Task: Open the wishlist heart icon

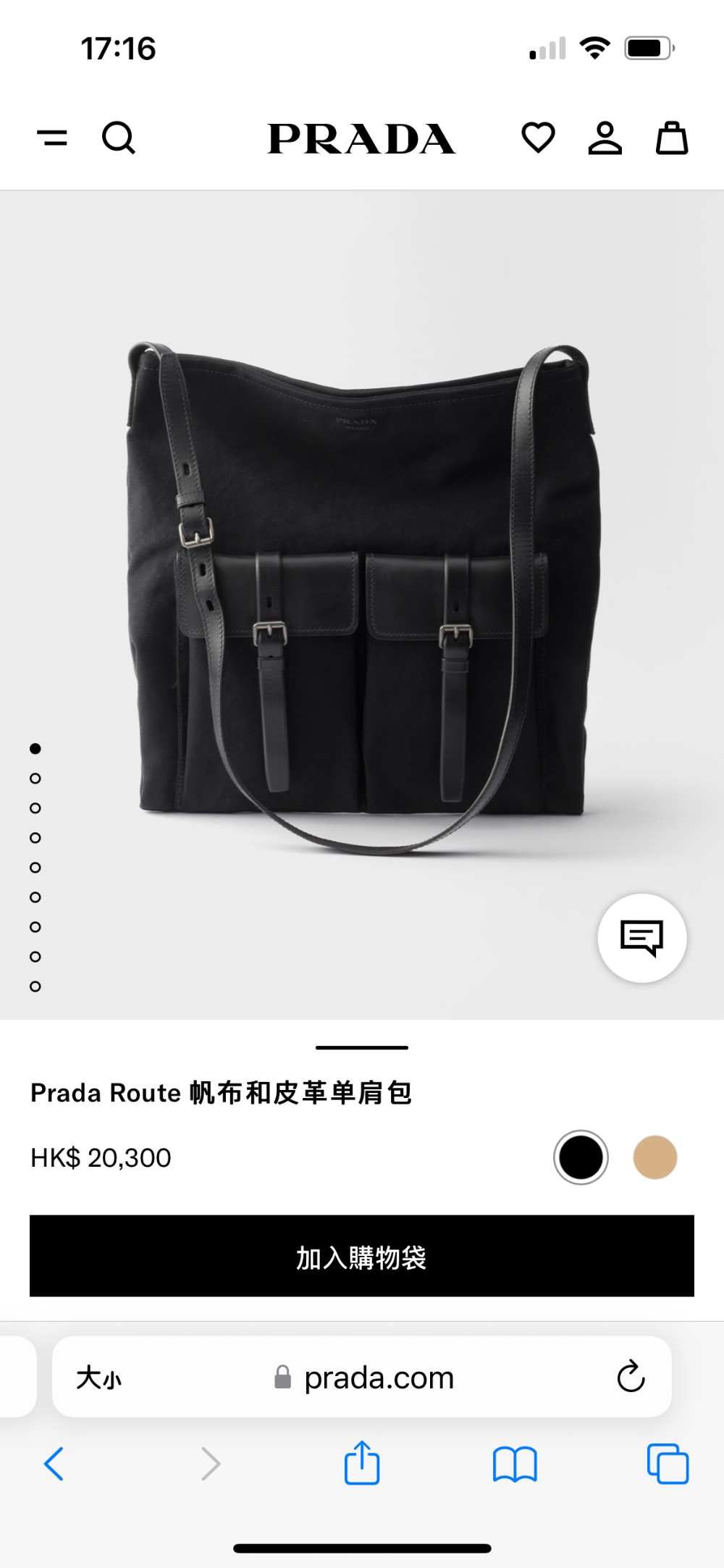Action: coord(538,138)
